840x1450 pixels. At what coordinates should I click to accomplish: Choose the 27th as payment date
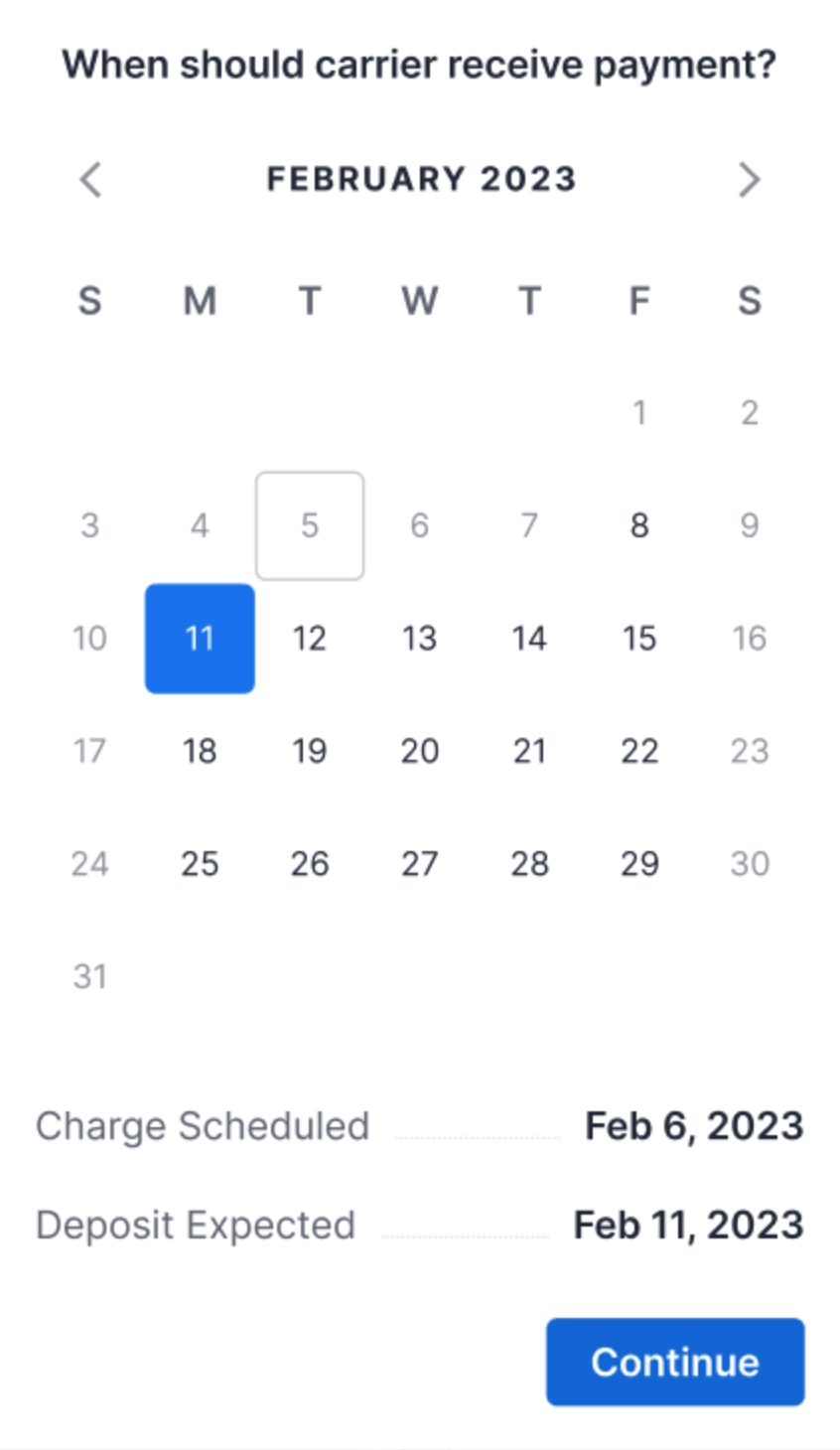click(419, 864)
